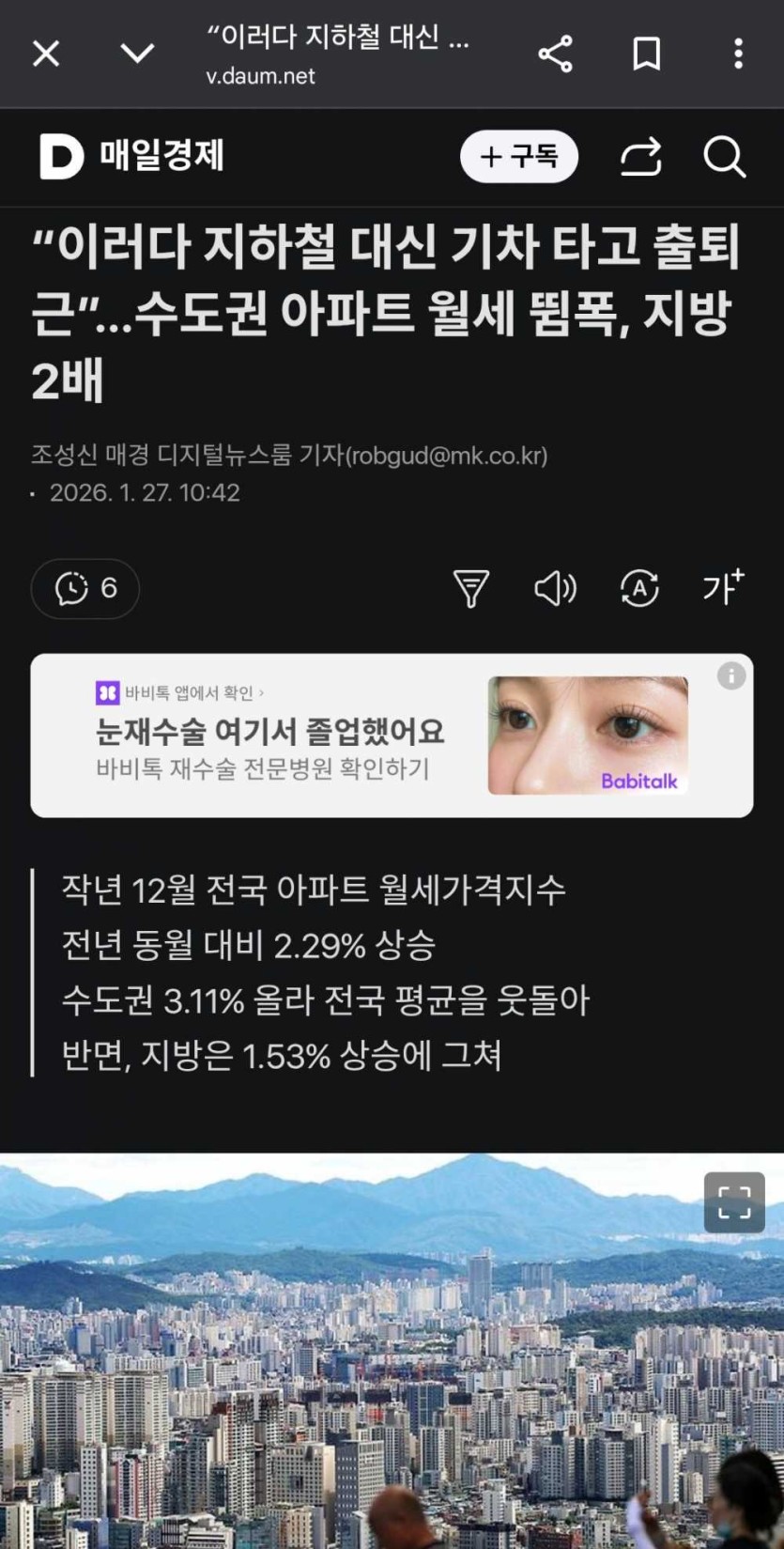Expand the city photo to fullscreen
Screen dimensions: 784x1549
click(734, 1201)
